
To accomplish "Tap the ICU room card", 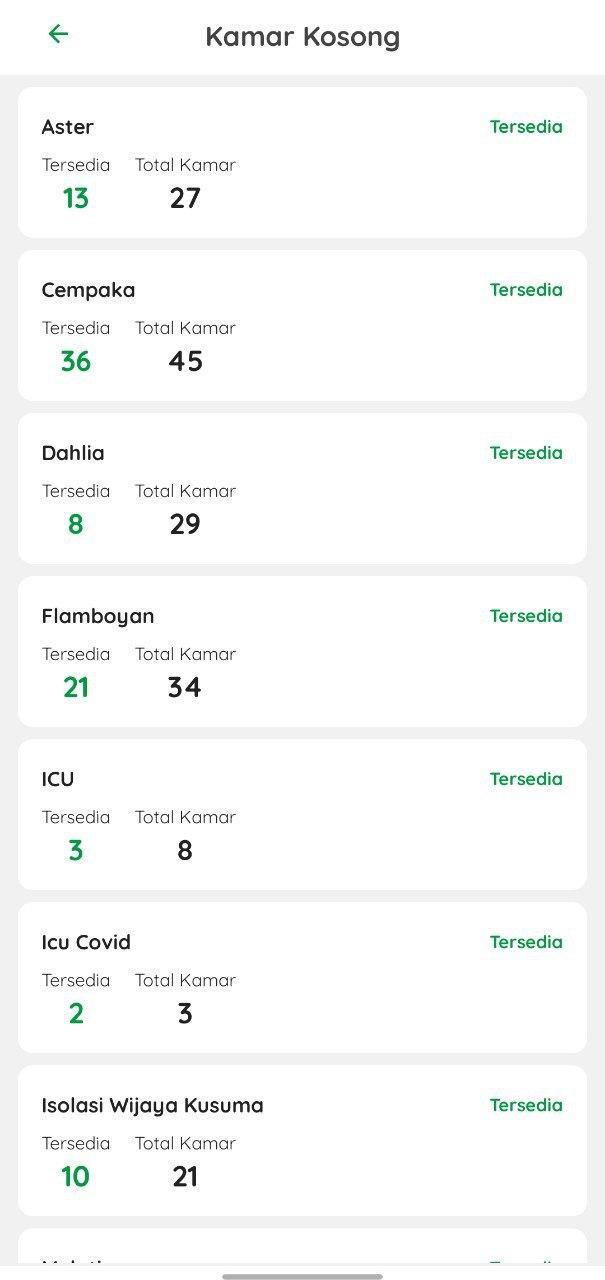I will point(302,814).
